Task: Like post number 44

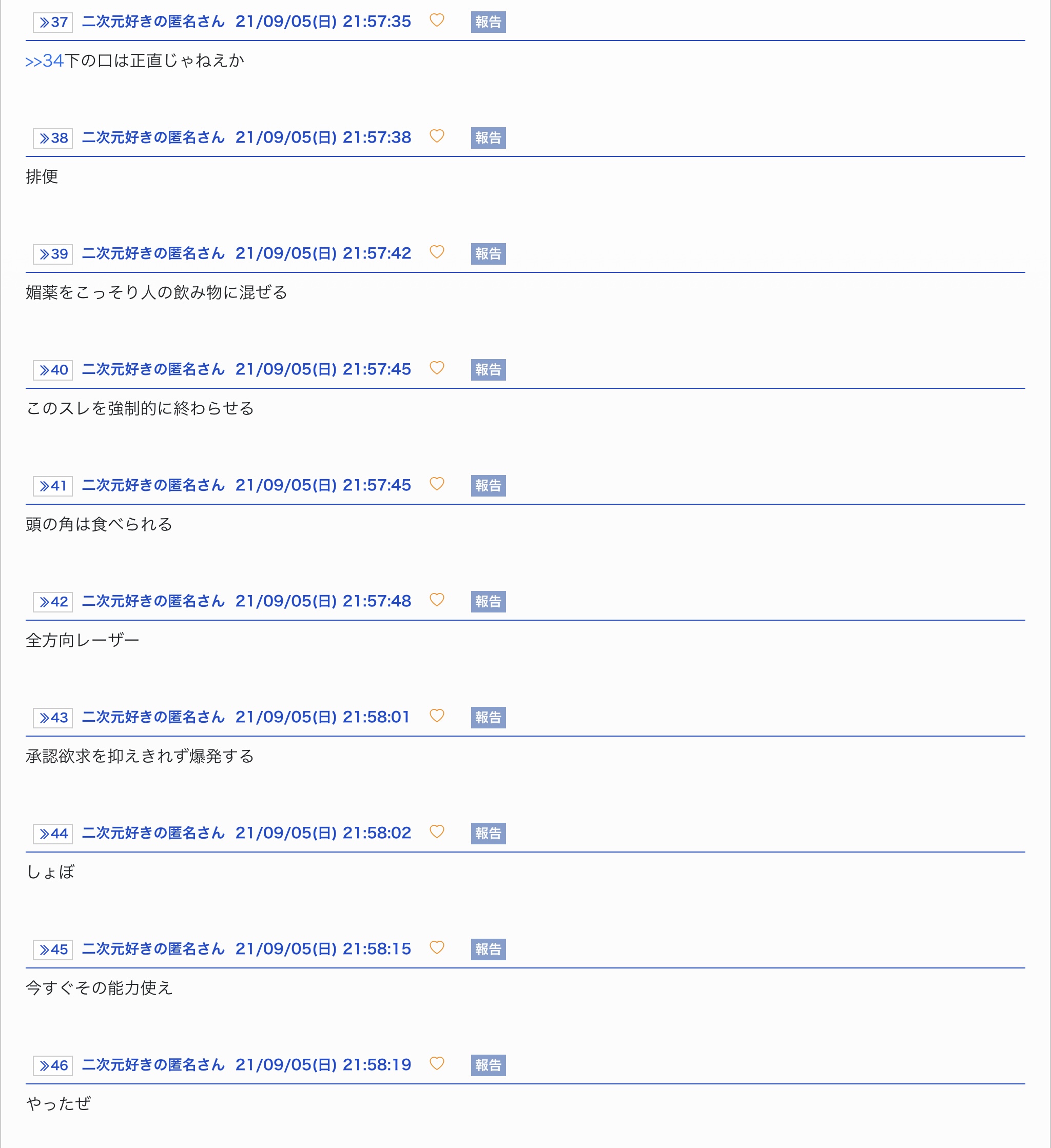Action: click(x=436, y=833)
